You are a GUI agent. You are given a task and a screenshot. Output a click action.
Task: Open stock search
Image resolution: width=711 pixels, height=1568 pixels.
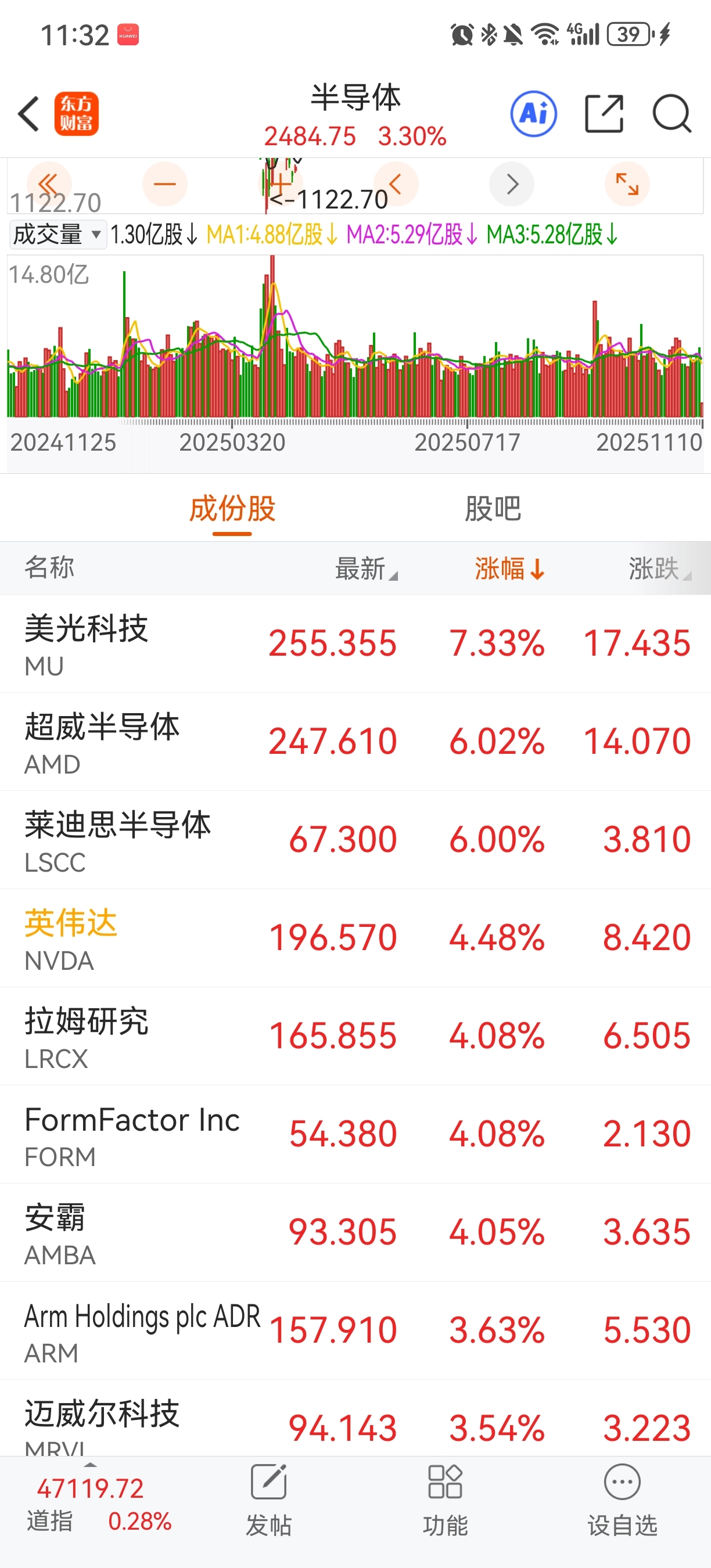[x=671, y=114]
